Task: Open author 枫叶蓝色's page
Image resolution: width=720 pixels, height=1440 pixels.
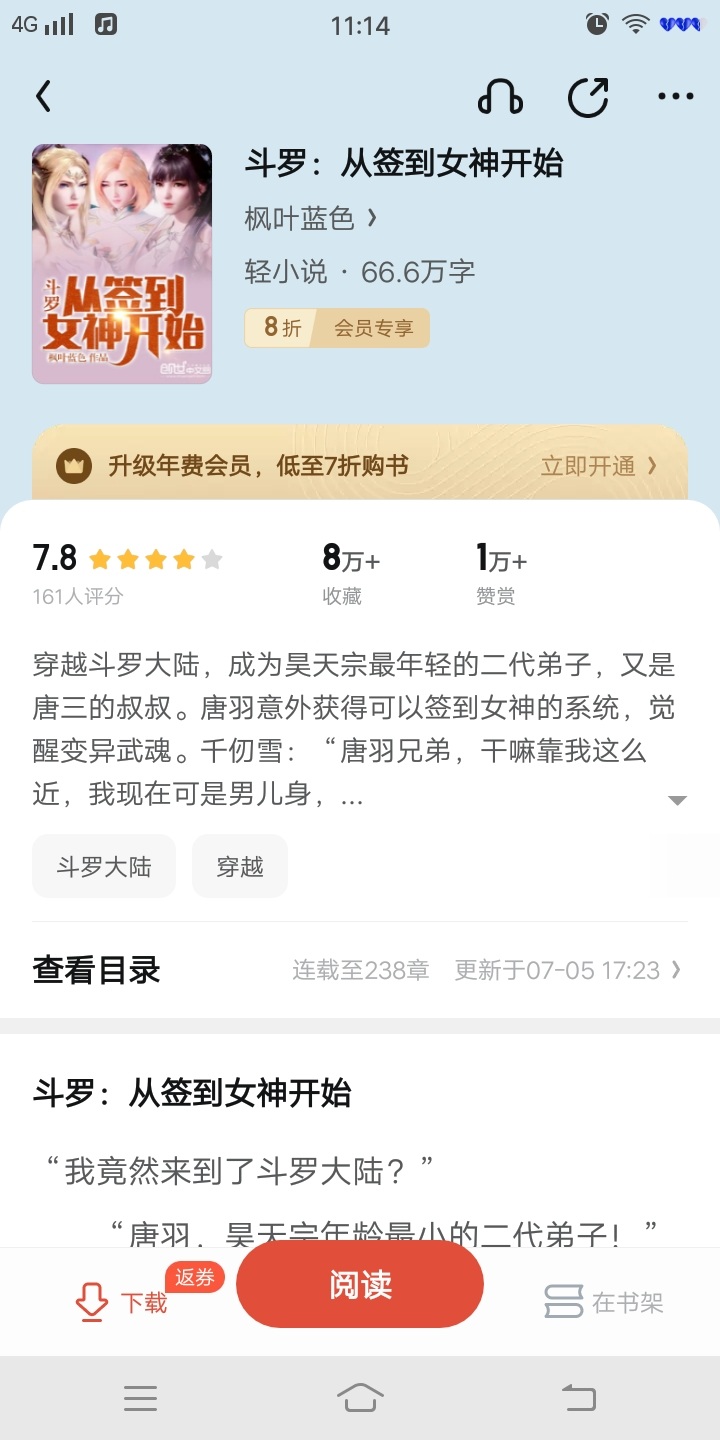Action: tap(311, 218)
